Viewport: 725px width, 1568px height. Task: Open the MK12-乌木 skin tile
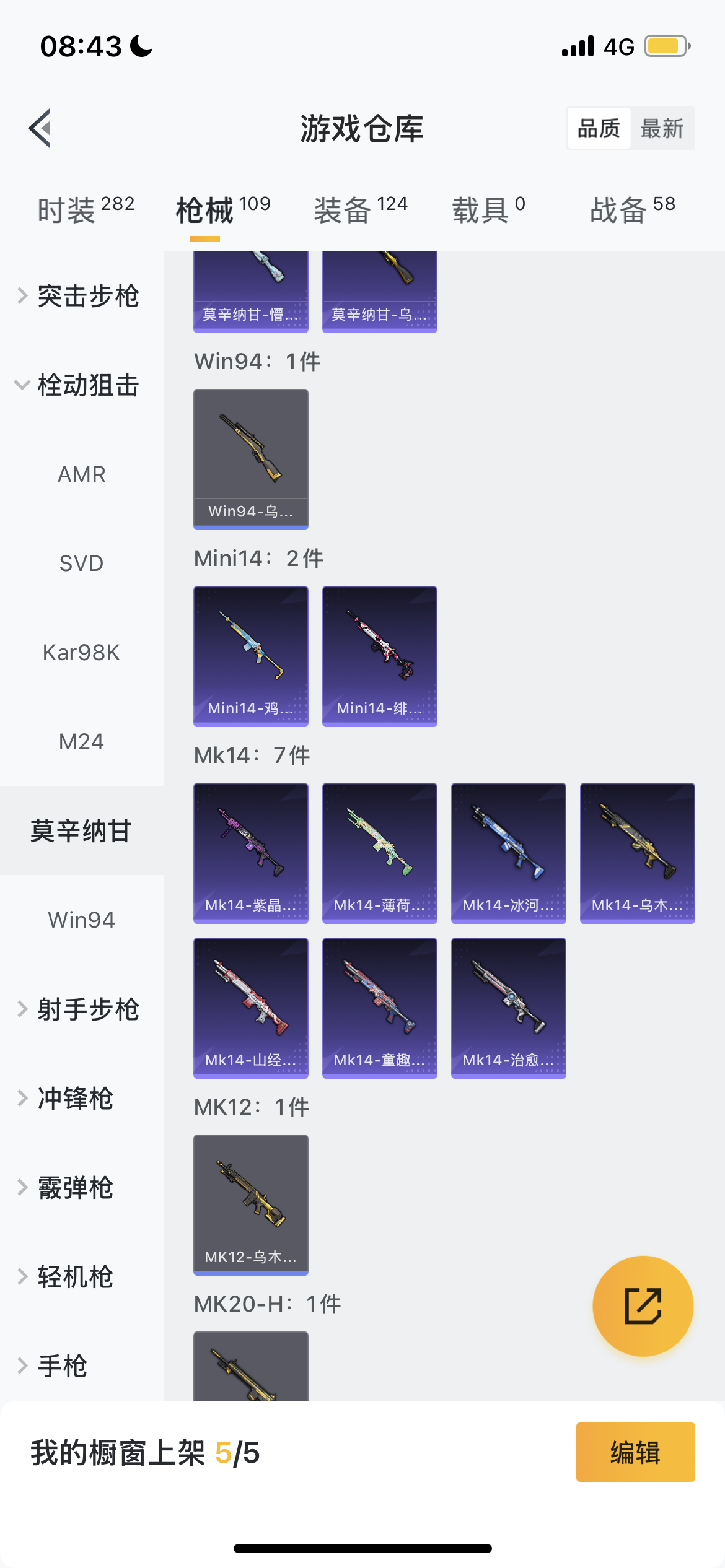251,1205
